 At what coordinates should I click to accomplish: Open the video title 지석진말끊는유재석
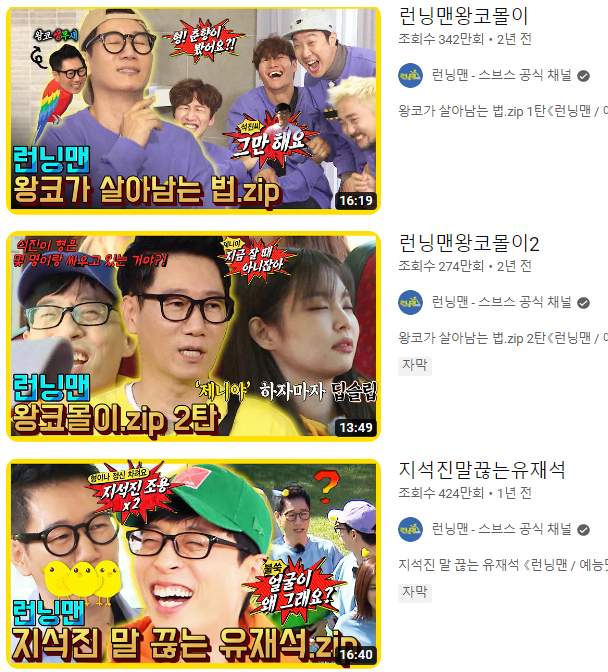482,470
